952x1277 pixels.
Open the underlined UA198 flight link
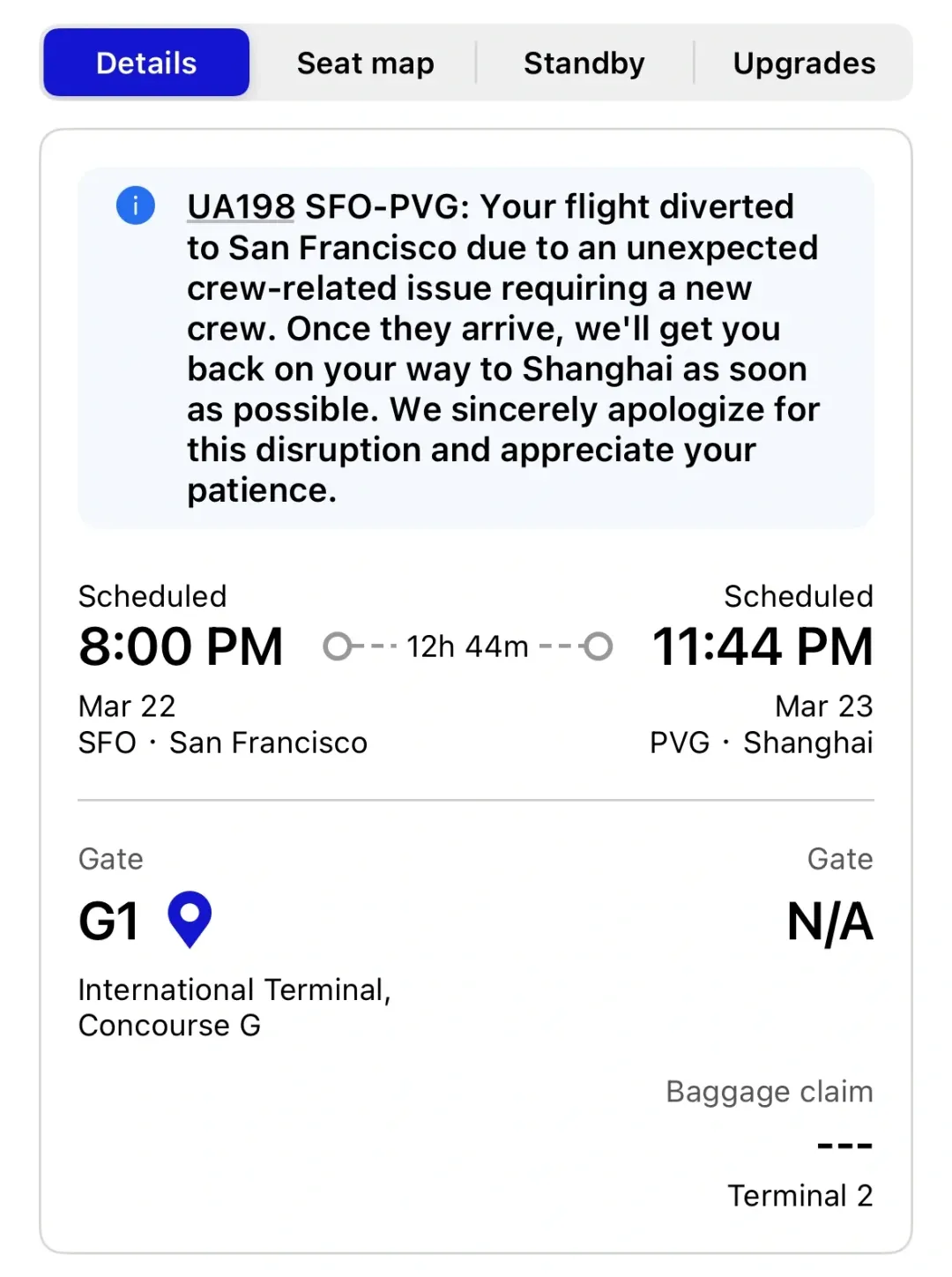coord(241,206)
